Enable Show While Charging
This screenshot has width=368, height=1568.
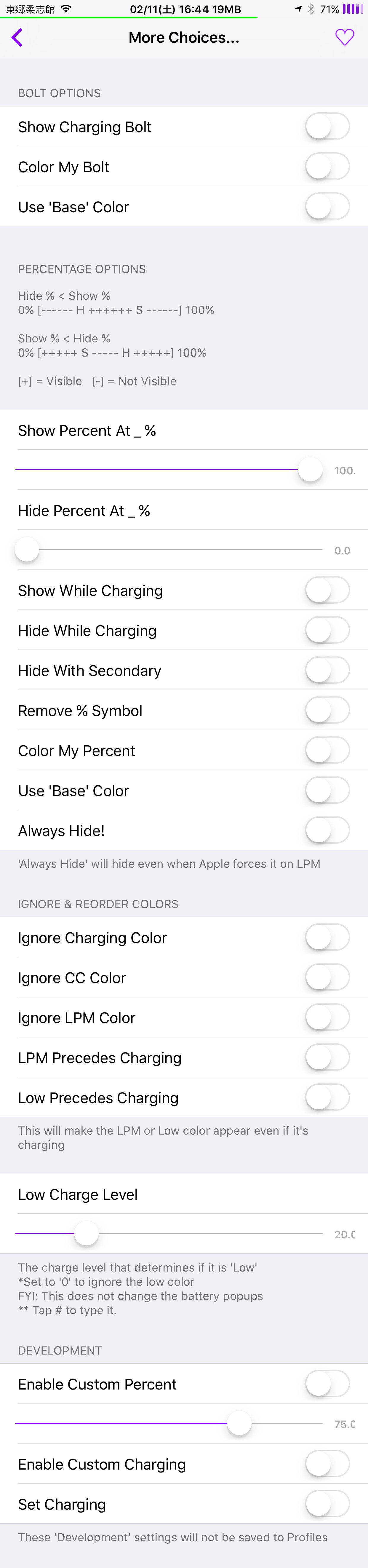(327, 591)
